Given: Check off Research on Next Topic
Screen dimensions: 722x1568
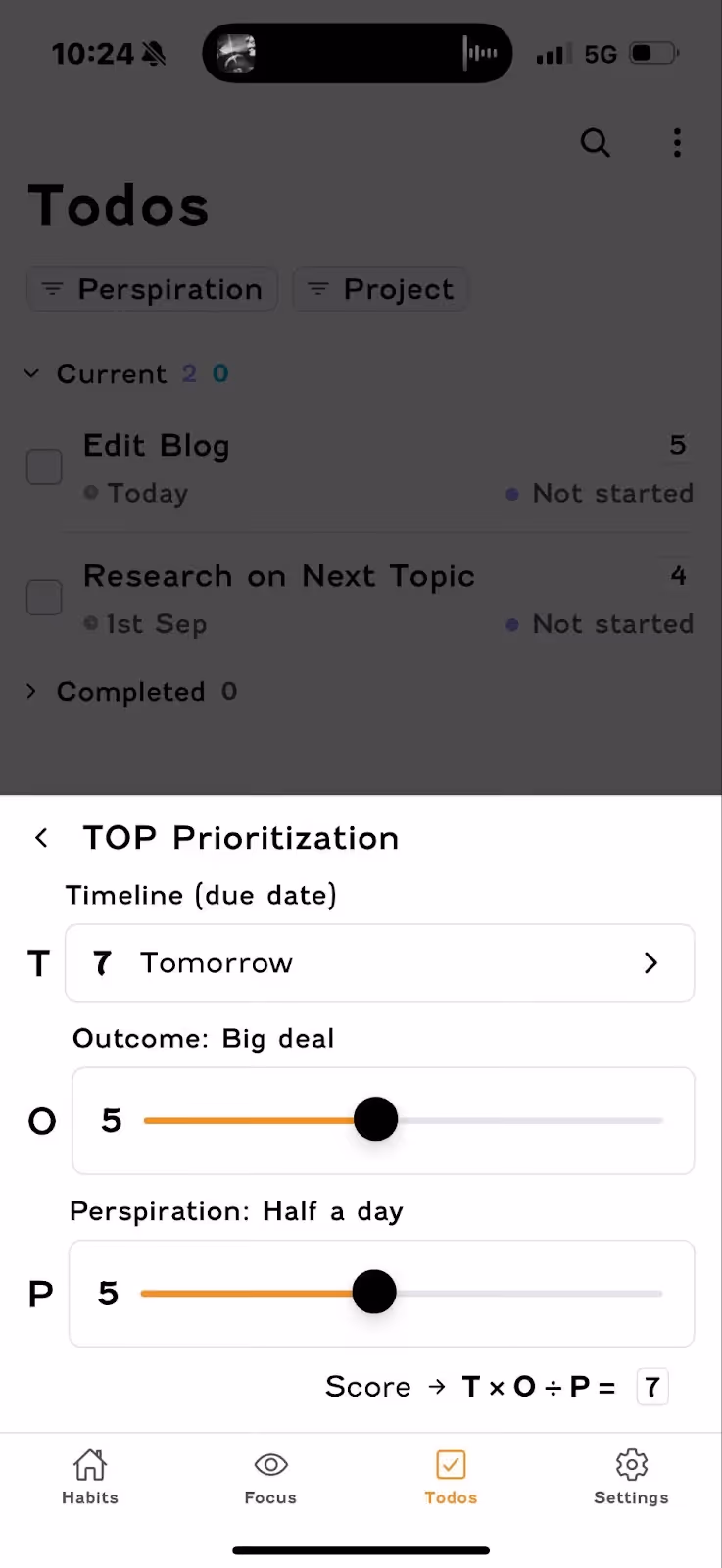Looking at the screenshot, I should pyautogui.click(x=44, y=598).
